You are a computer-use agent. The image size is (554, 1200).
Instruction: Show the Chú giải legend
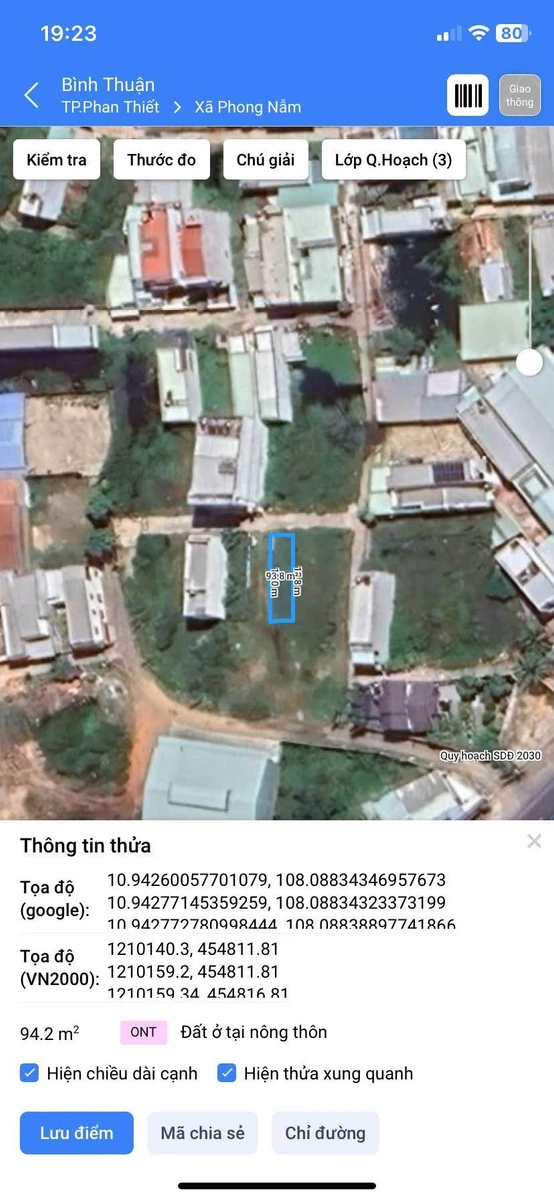266,160
